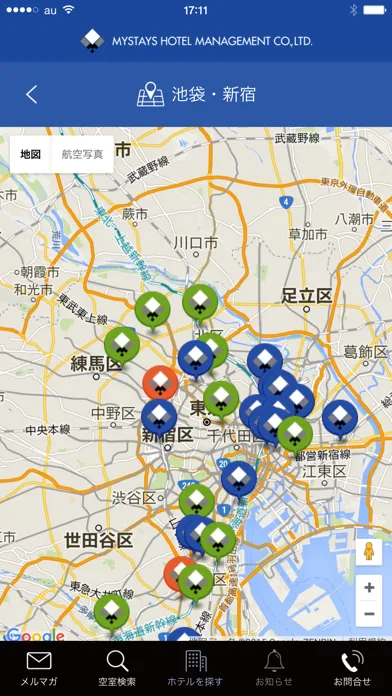Tap the green hotel pin near 練馬区
The height and width of the screenshot is (696, 392).
122,347
